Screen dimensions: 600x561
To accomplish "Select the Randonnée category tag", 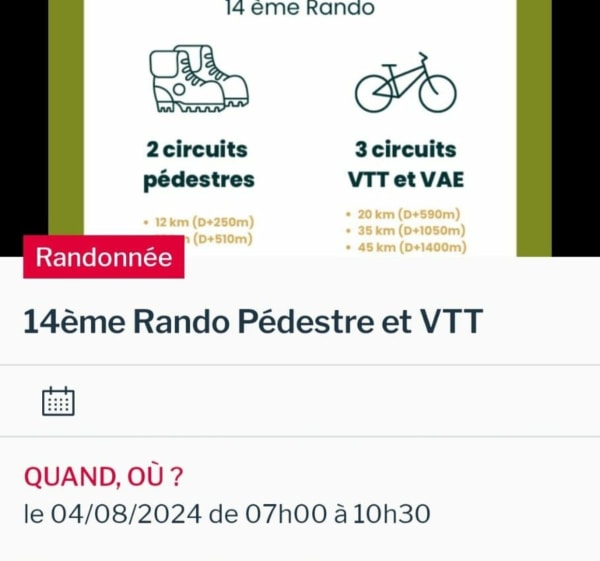I will tap(104, 257).
